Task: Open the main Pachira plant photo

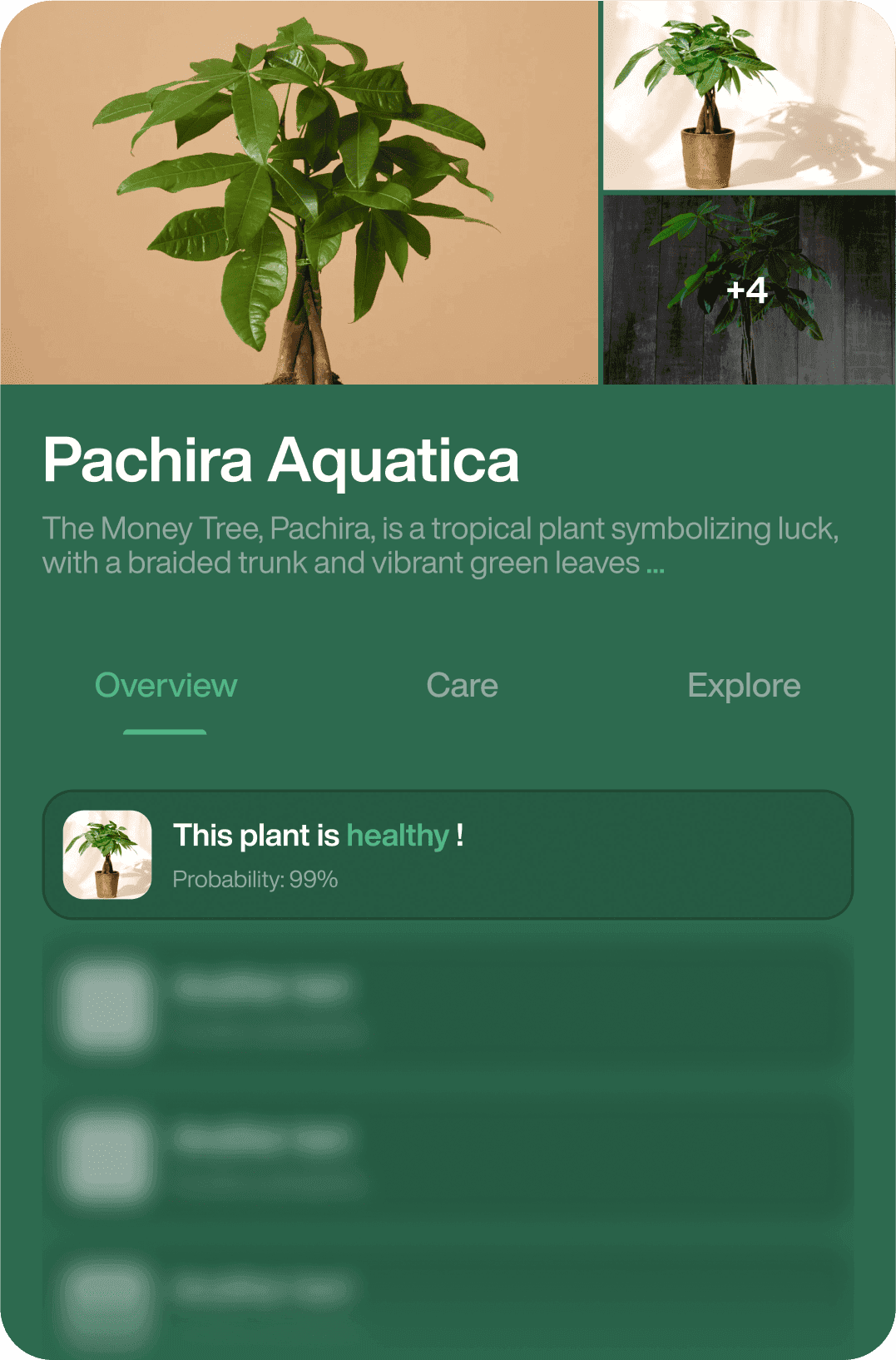Action: [299, 191]
